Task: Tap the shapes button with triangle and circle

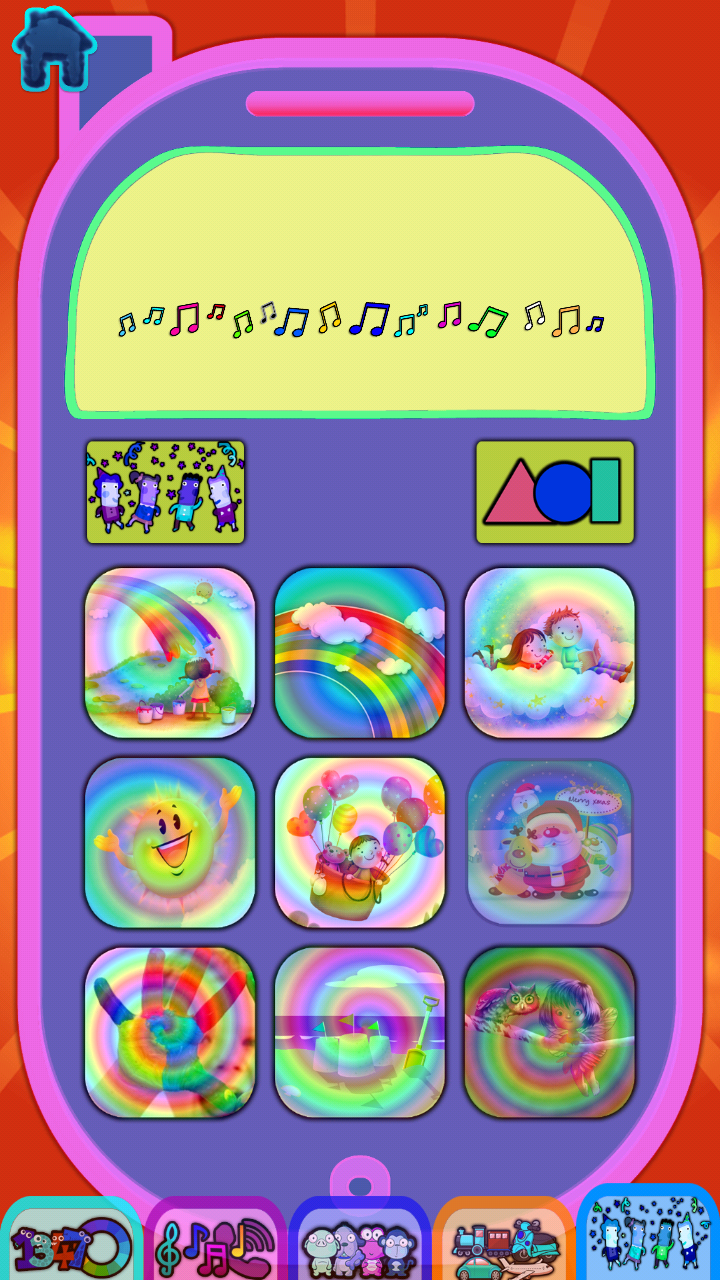Action: coord(555,492)
